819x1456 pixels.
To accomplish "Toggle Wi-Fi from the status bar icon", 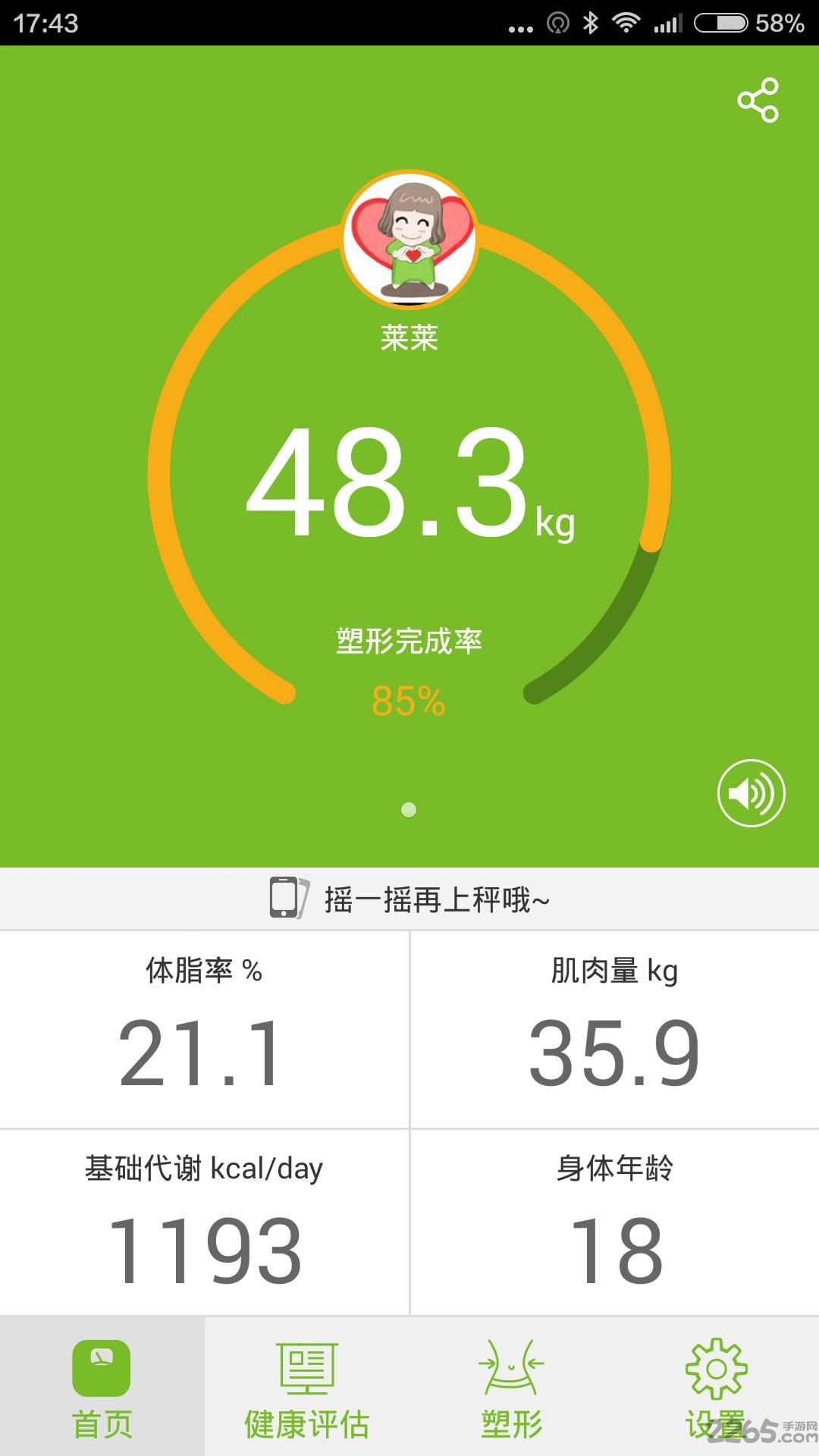I will click(x=627, y=23).
